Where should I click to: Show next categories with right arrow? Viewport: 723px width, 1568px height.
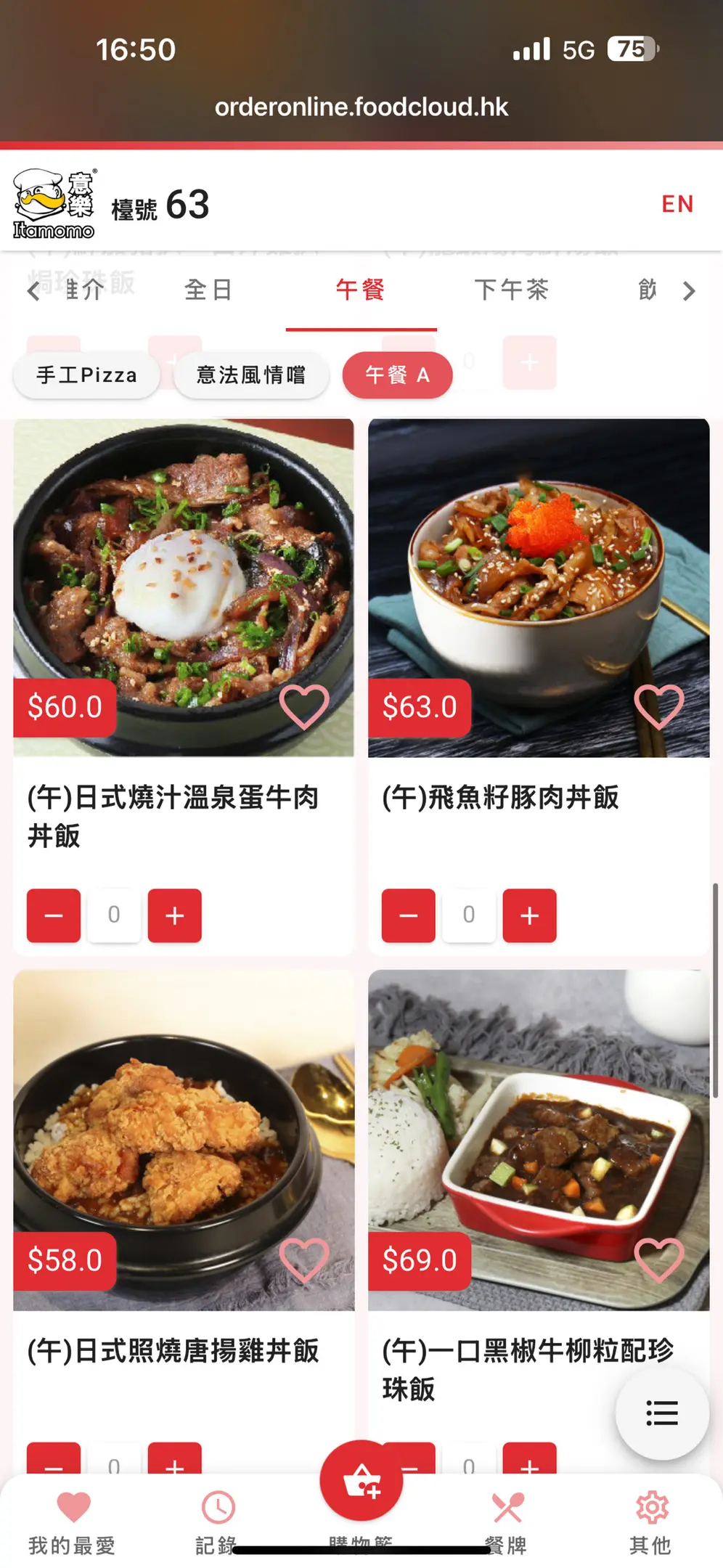pyautogui.click(x=688, y=291)
